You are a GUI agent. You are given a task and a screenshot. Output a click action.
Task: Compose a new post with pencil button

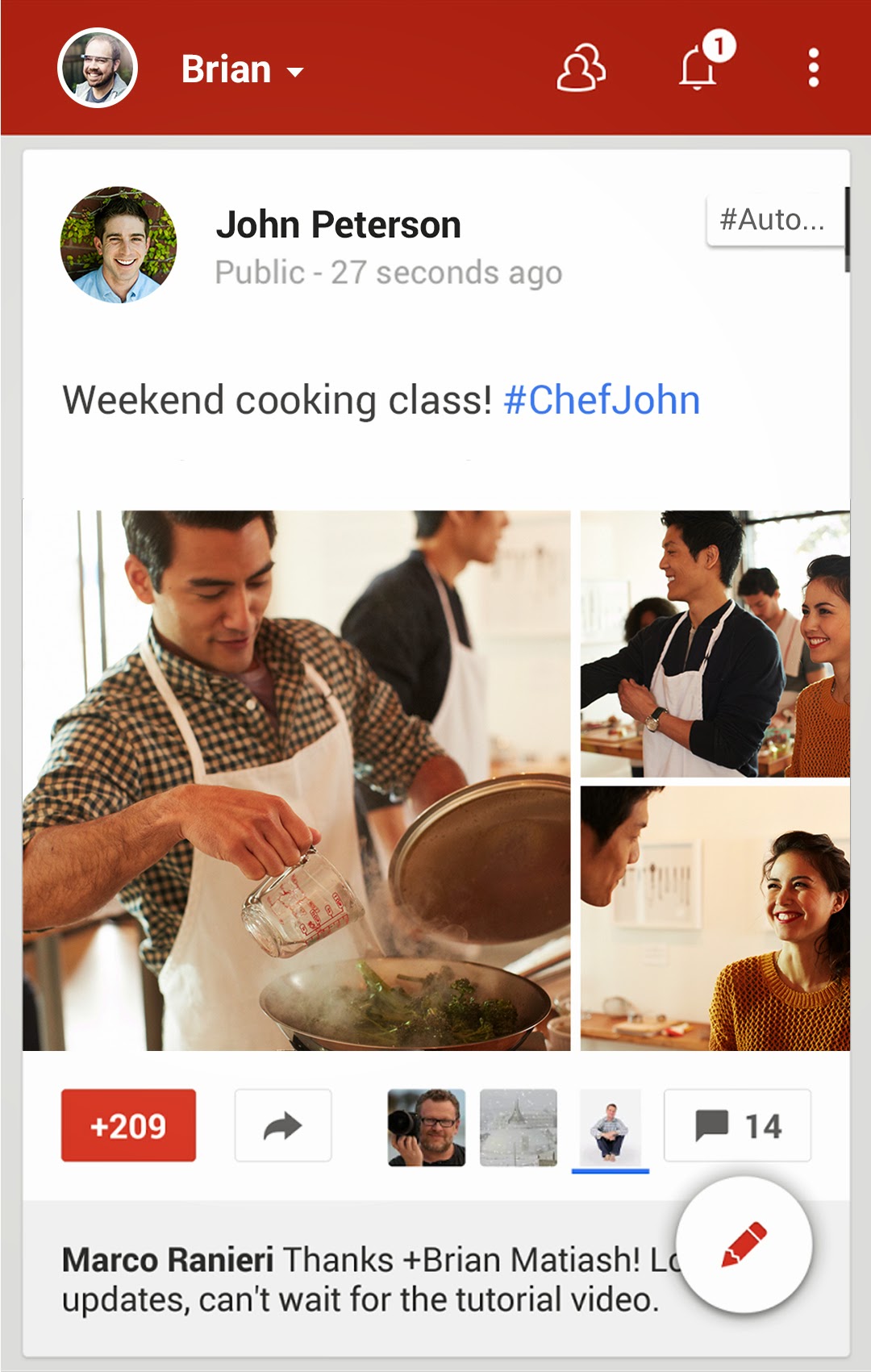[x=744, y=1245]
